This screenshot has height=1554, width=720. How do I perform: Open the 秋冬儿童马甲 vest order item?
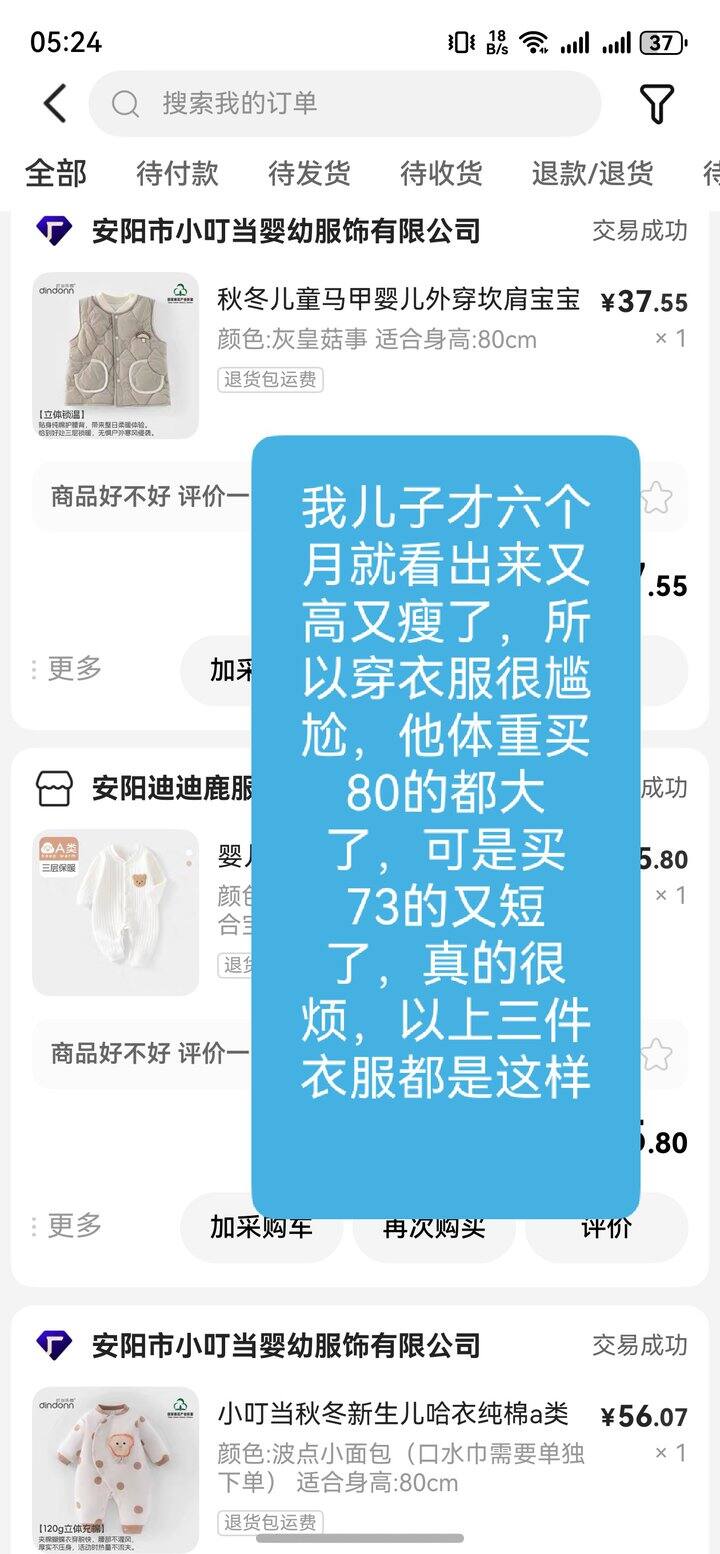(398, 300)
